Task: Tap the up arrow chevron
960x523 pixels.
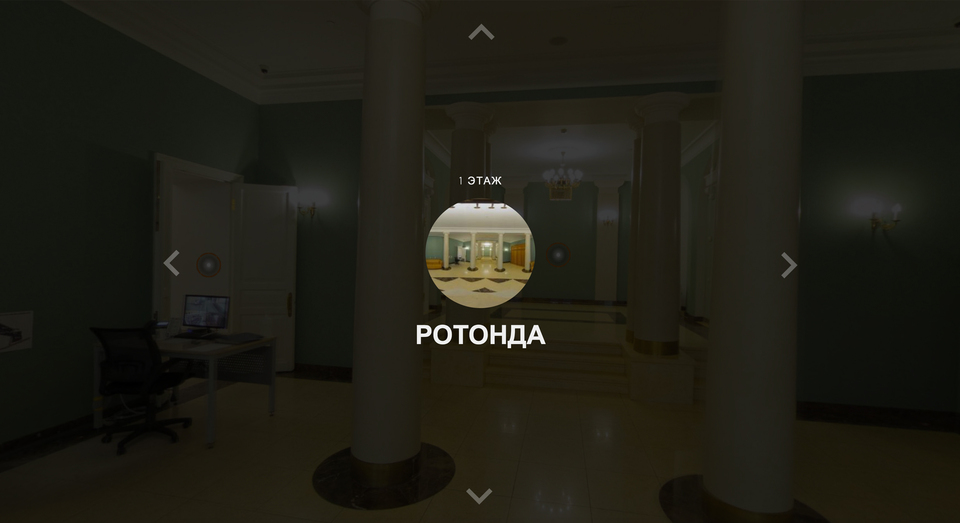Action: pyautogui.click(x=481, y=32)
